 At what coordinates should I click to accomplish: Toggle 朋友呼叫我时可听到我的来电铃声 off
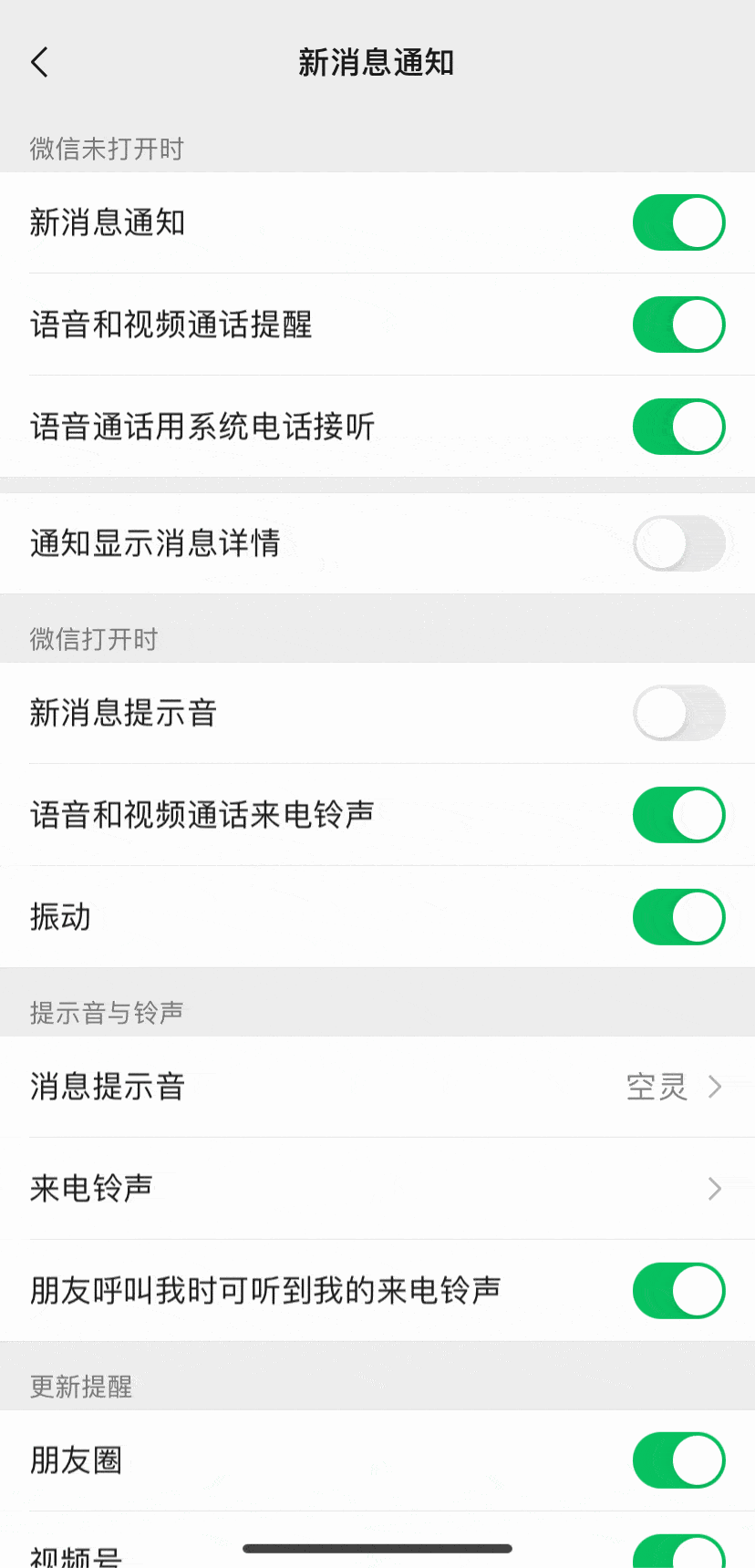click(678, 1290)
